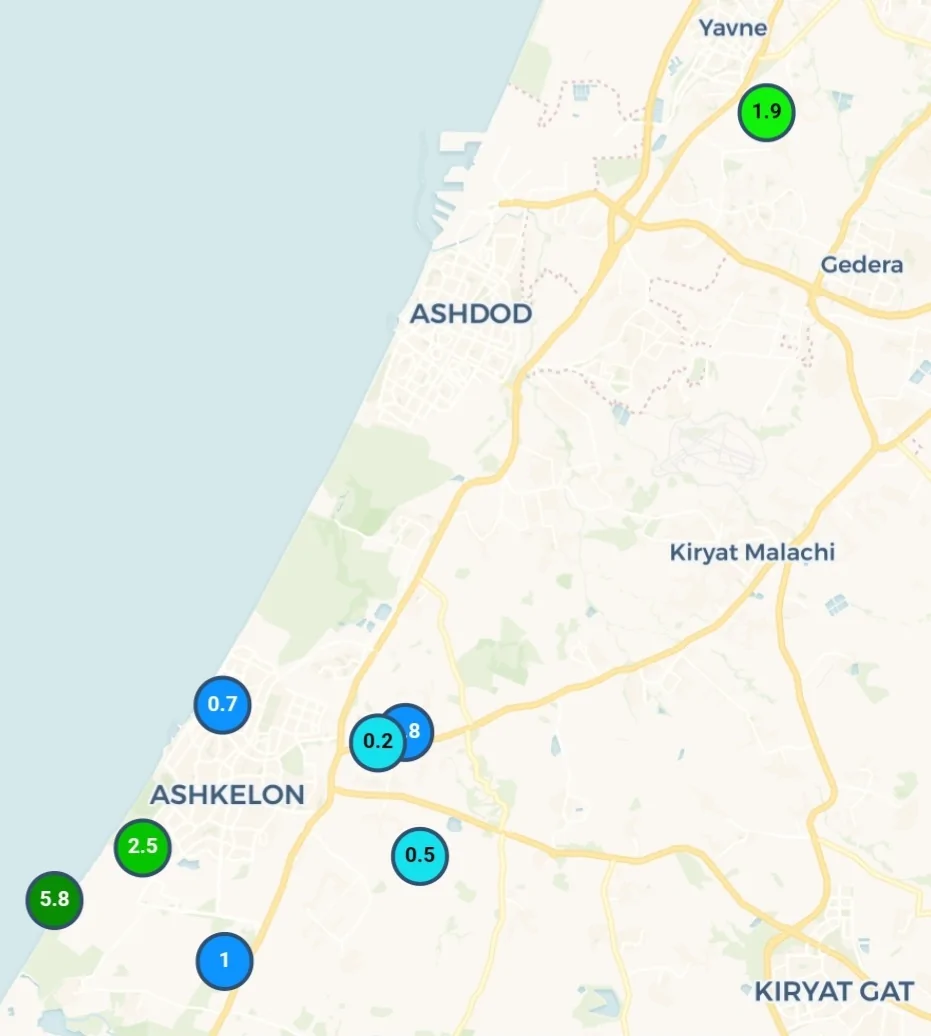This screenshot has height=1036, width=931.
Task: Open the dark green 5.8 marker
Action: pyautogui.click(x=54, y=900)
